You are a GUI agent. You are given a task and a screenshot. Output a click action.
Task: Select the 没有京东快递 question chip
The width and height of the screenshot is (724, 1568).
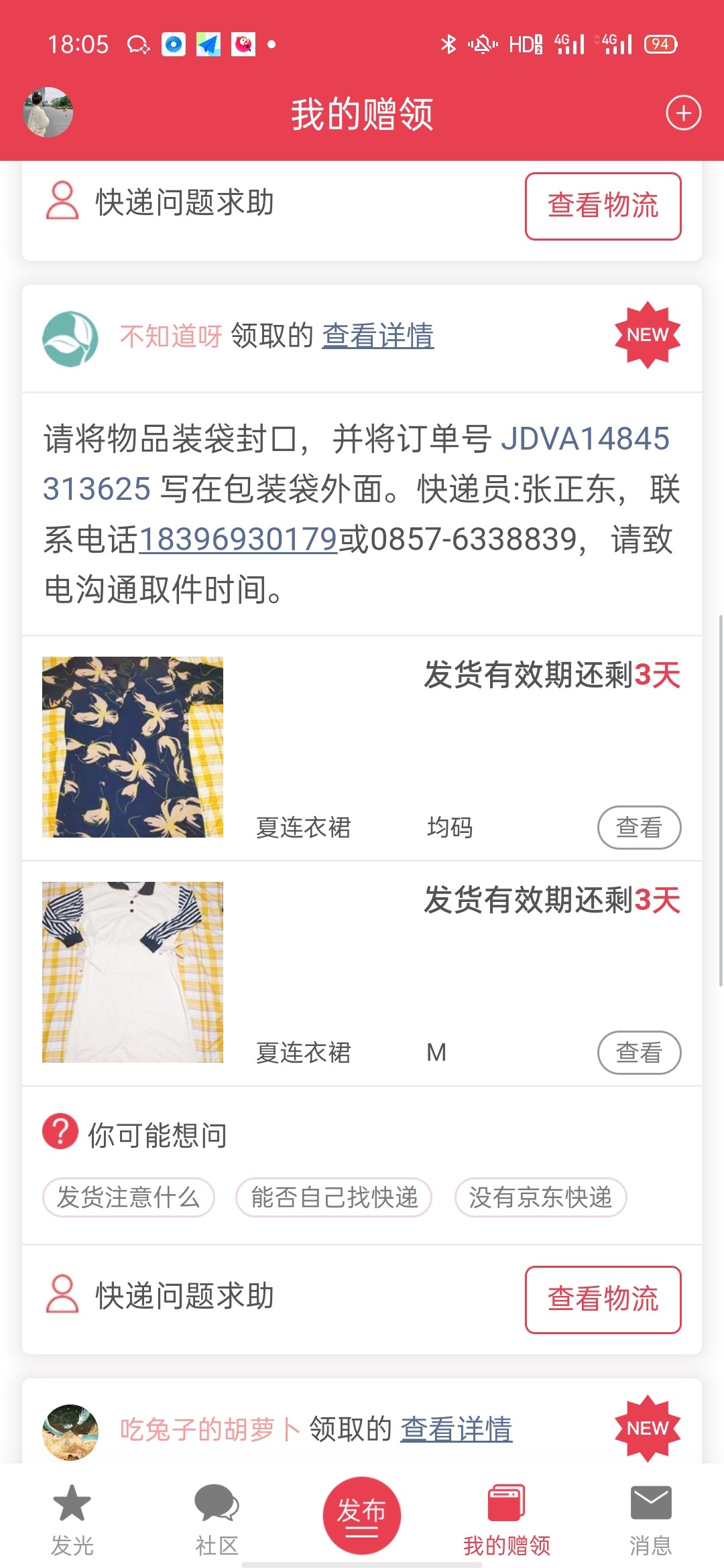pyautogui.click(x=540, y=1197)
